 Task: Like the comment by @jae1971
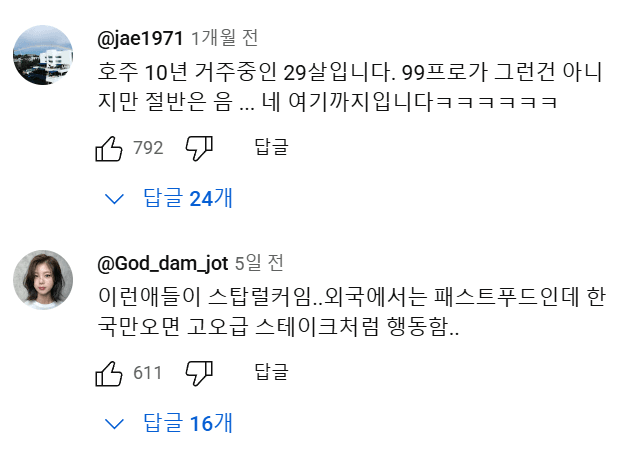point(108,149)
